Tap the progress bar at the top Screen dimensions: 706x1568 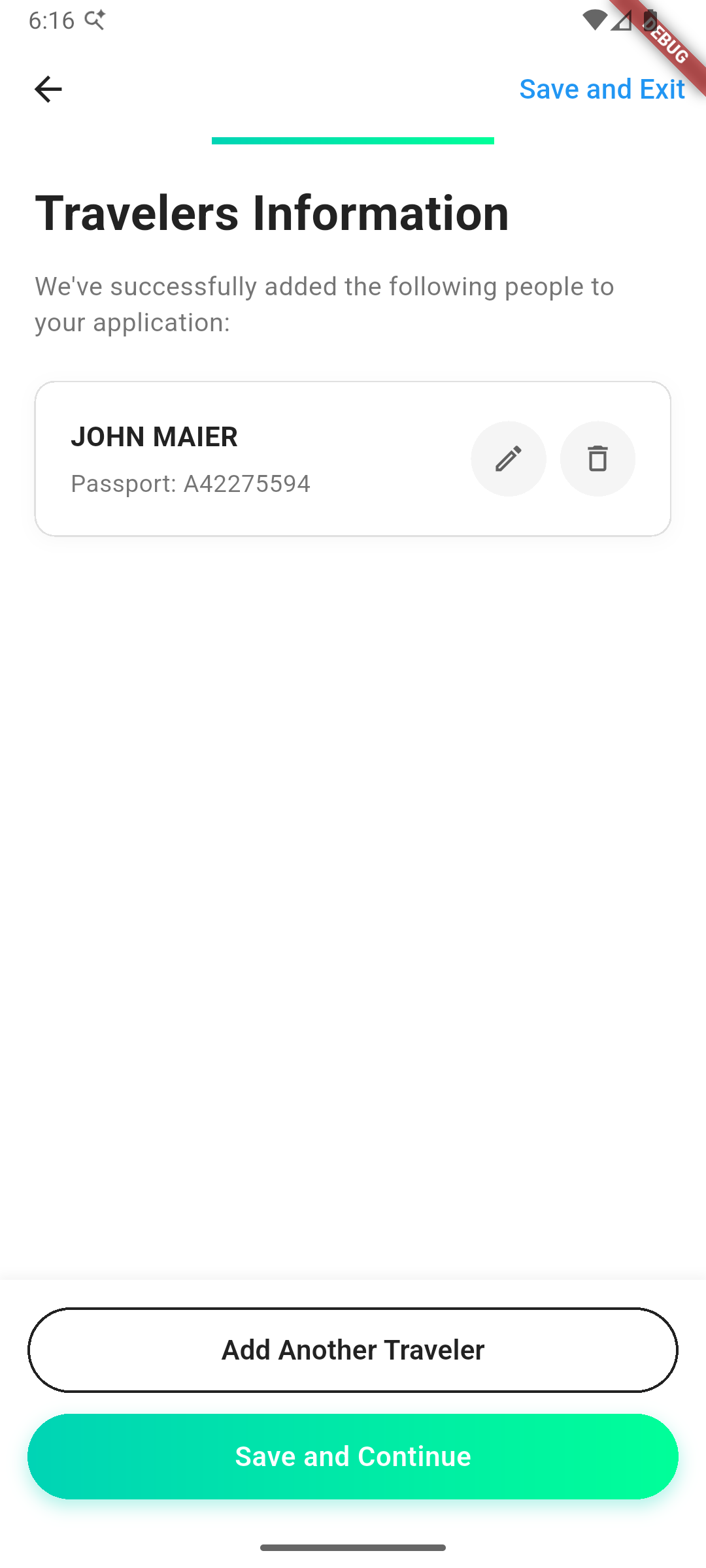point(353,140)
